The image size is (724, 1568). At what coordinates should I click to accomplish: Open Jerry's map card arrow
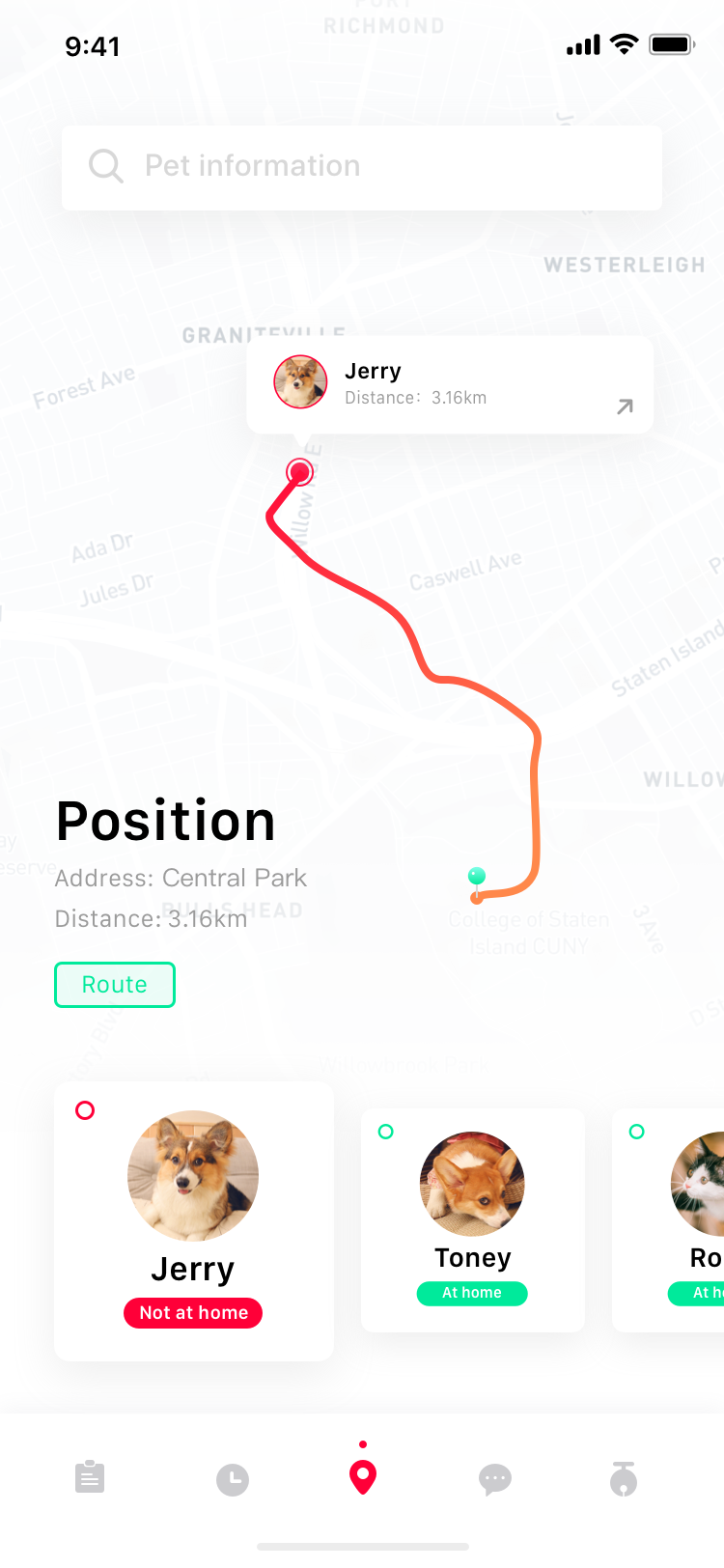[x=625, y=406]
